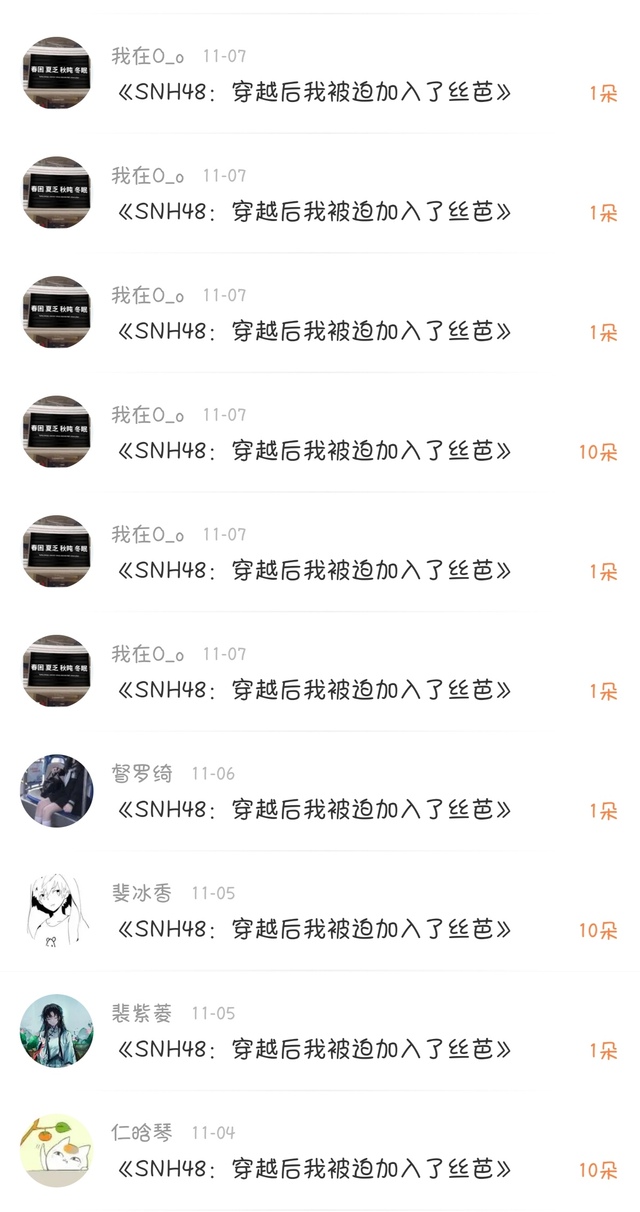This screenshot has width=640, height=1212.
Task: Tap 裴紫菱's avatar picture
Action: tap(56, 1031)
